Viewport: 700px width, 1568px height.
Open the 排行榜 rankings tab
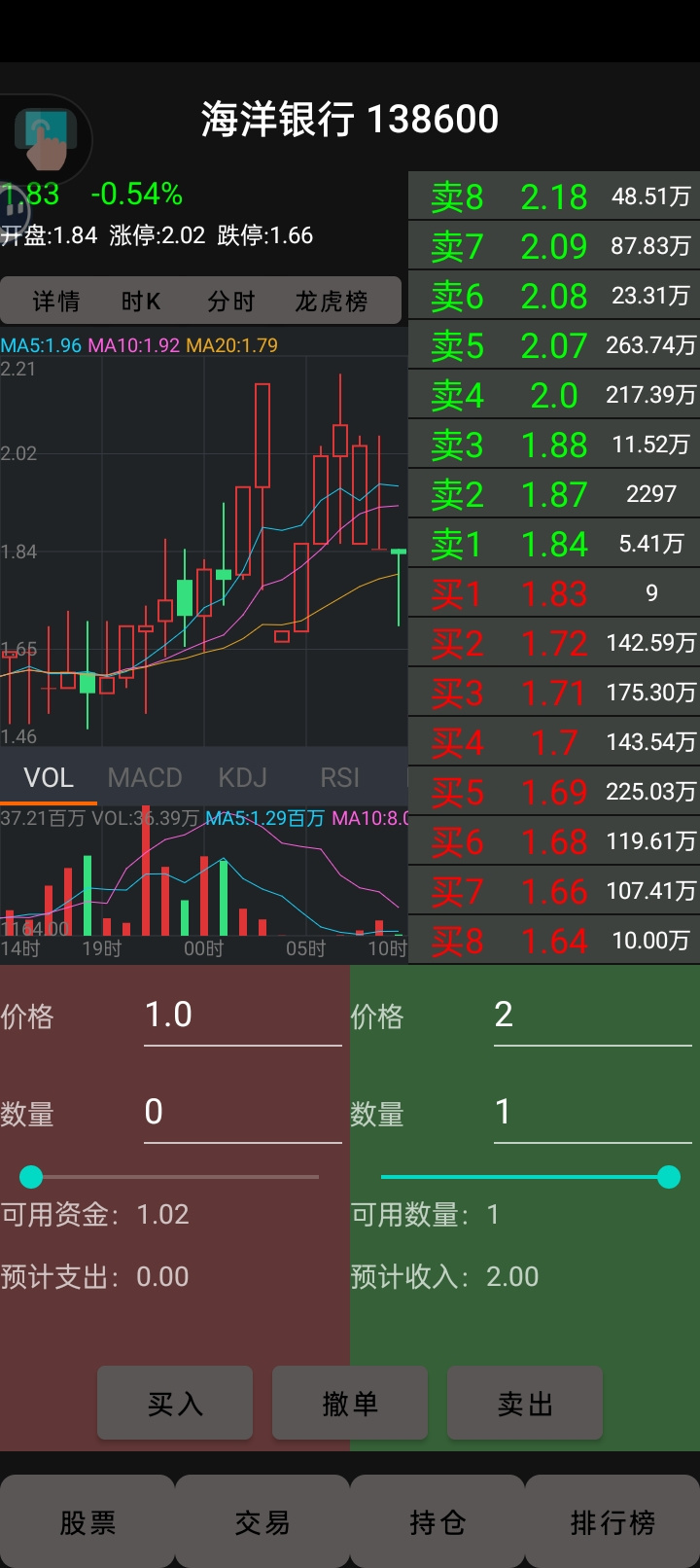[x=612, y=1521]
